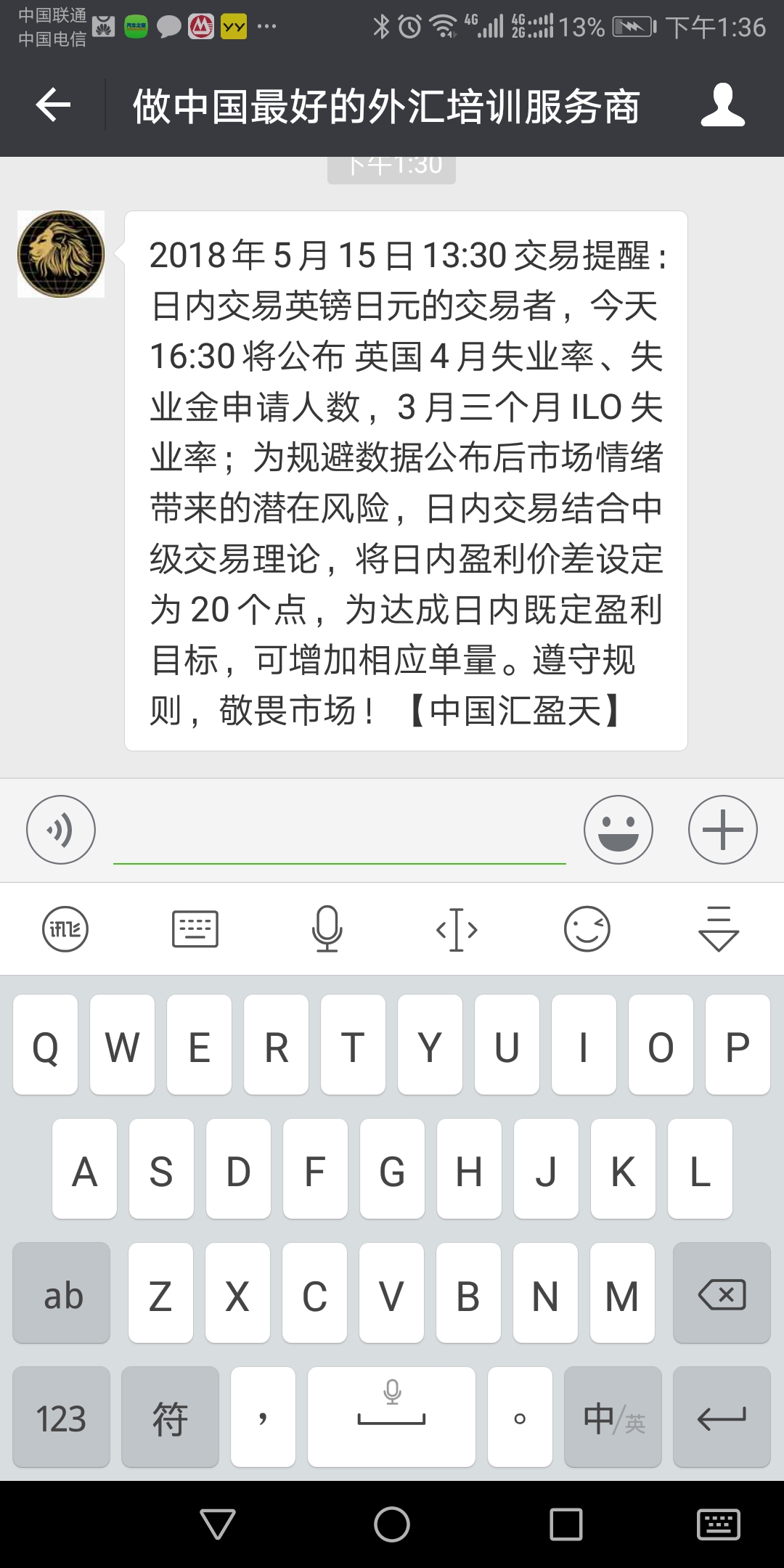The height and width of the screenshot is (1568, 784).
Task: Open the cursor movement tool
Action: pyautogui.click(x=457, y=929)
